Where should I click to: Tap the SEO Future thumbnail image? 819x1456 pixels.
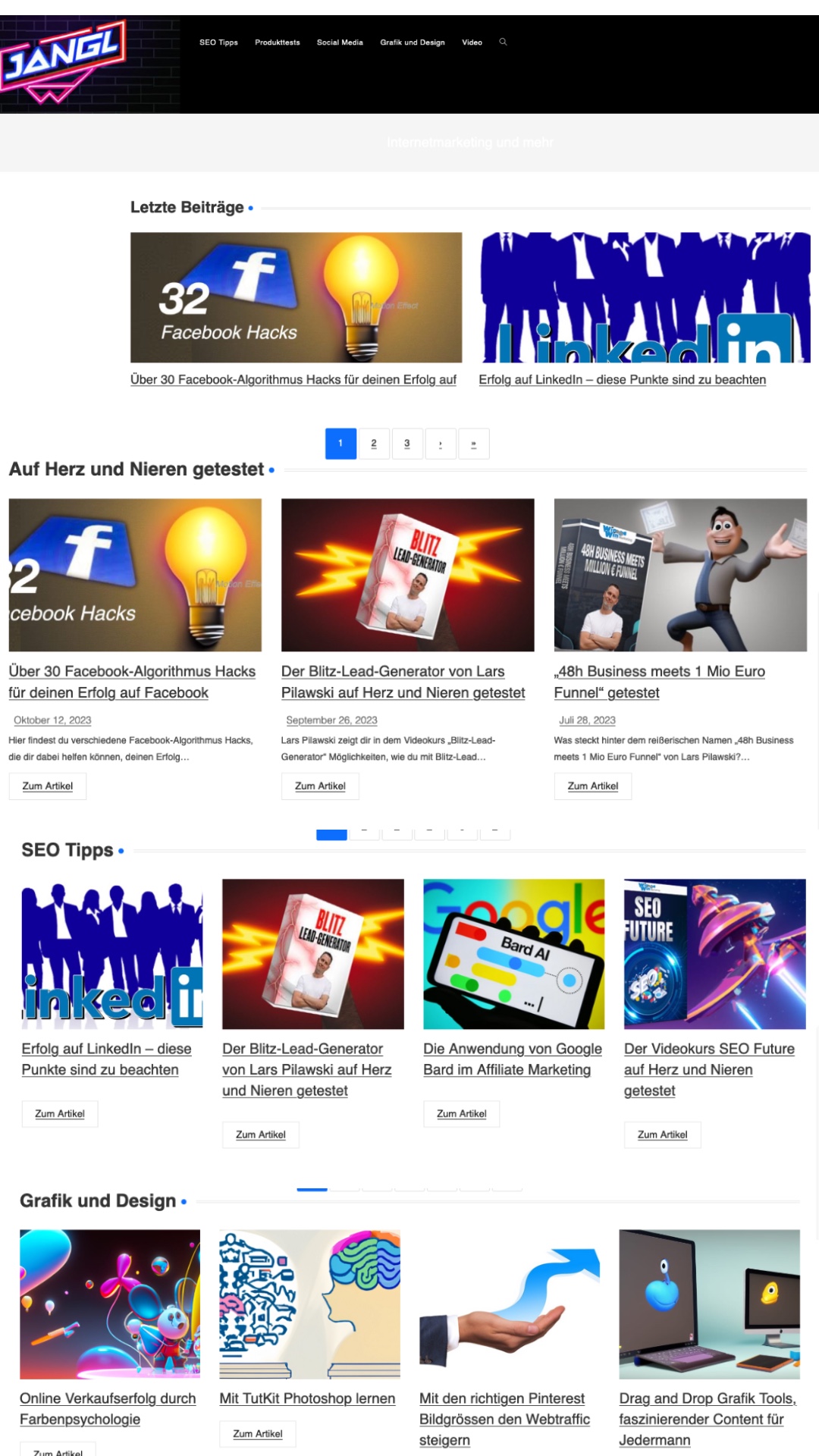[714, 954]
